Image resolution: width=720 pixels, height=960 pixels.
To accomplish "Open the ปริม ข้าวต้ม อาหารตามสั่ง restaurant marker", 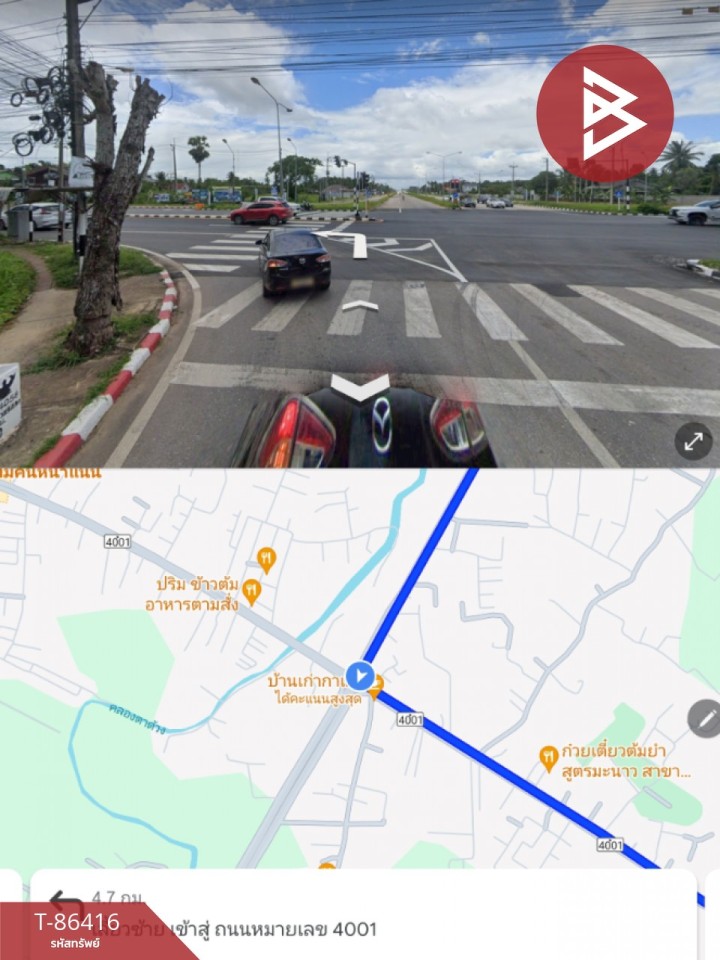I will pyautogui.click(x=252, y=592).
